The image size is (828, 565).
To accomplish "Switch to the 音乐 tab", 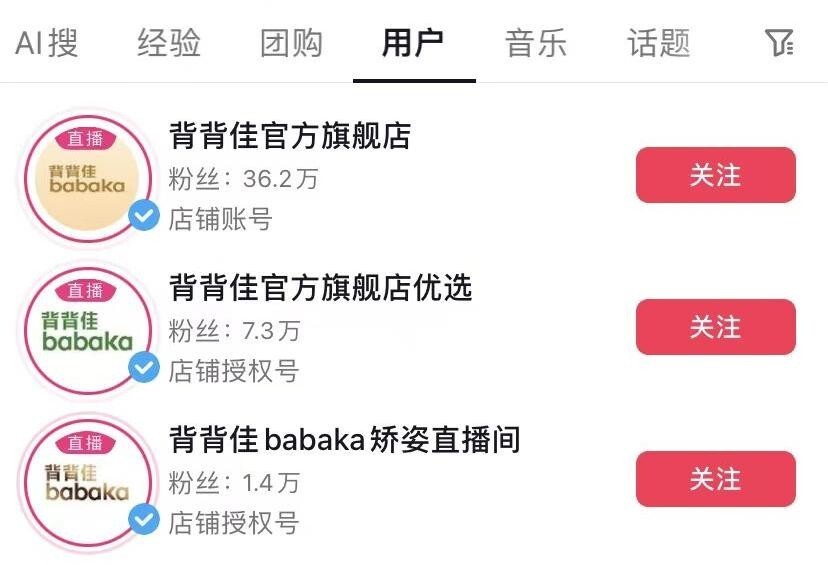I will [536, 43].
